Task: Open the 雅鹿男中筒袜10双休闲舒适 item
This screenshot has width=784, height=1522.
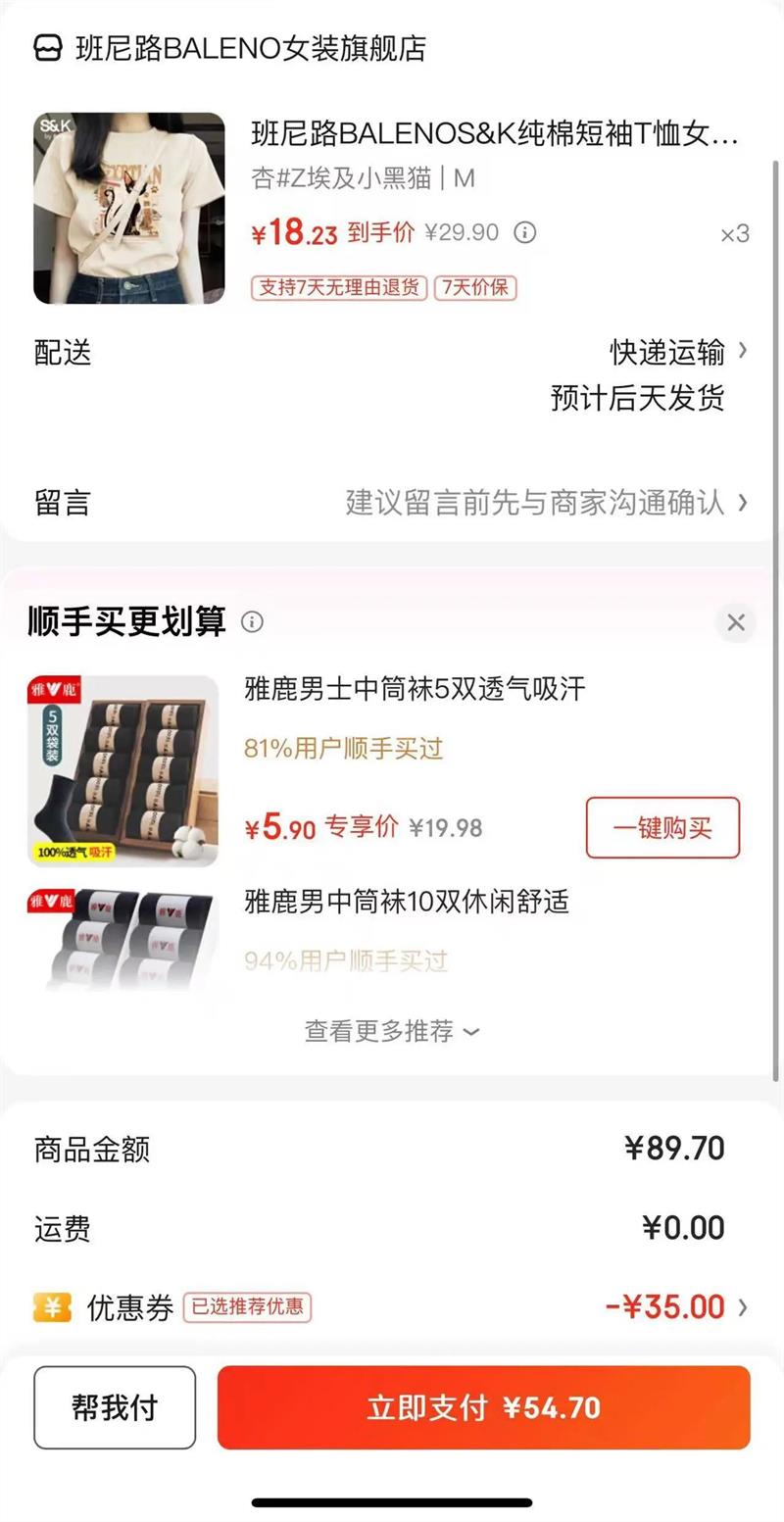Action: (x=406, y=902)
